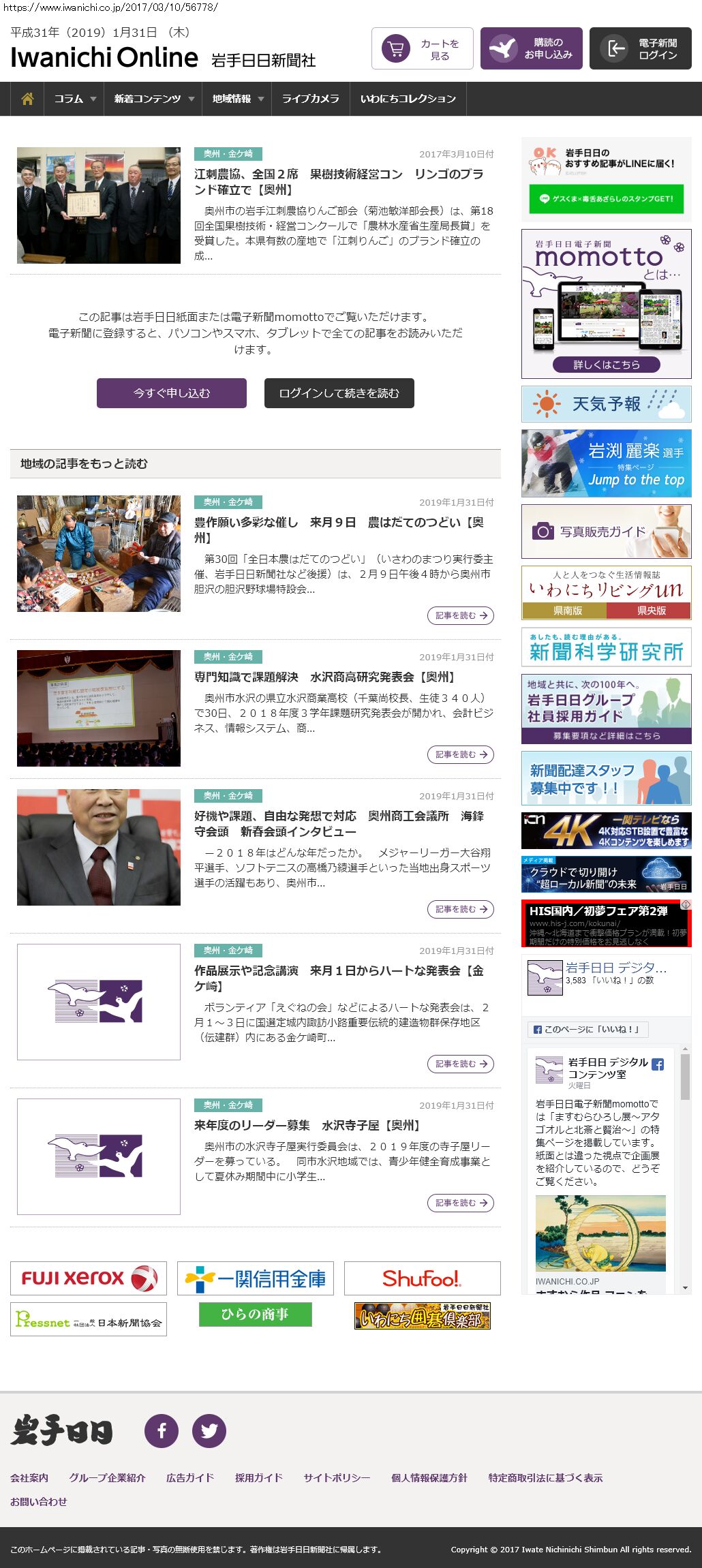This screenshot has height=1568, width=702.
Task: Open いわにちコレクション page
Action: pyautogui.click(x=408, y=99)
